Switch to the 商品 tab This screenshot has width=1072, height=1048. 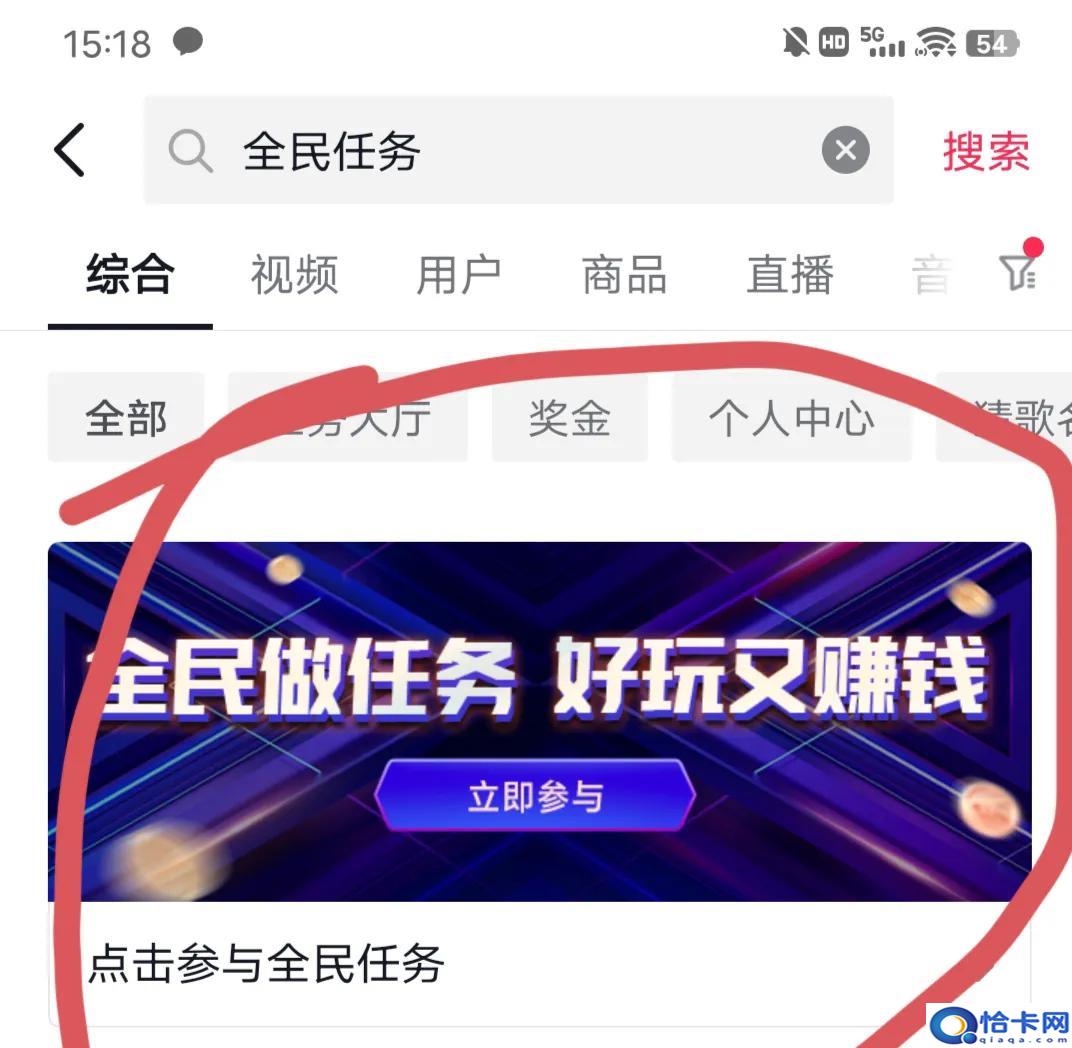click(x=624, y=275)
